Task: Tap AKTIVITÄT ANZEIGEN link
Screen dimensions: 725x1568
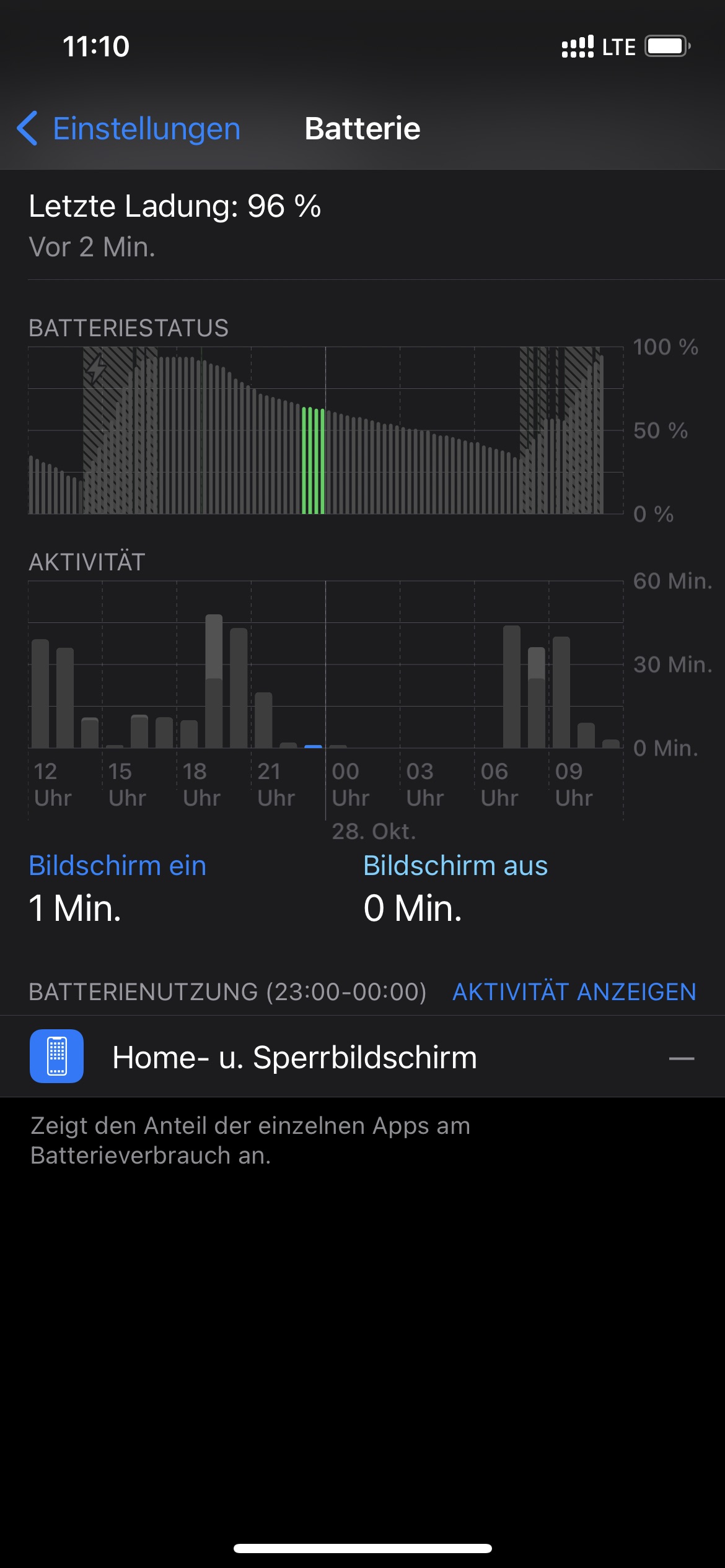Action: [574, 992]
